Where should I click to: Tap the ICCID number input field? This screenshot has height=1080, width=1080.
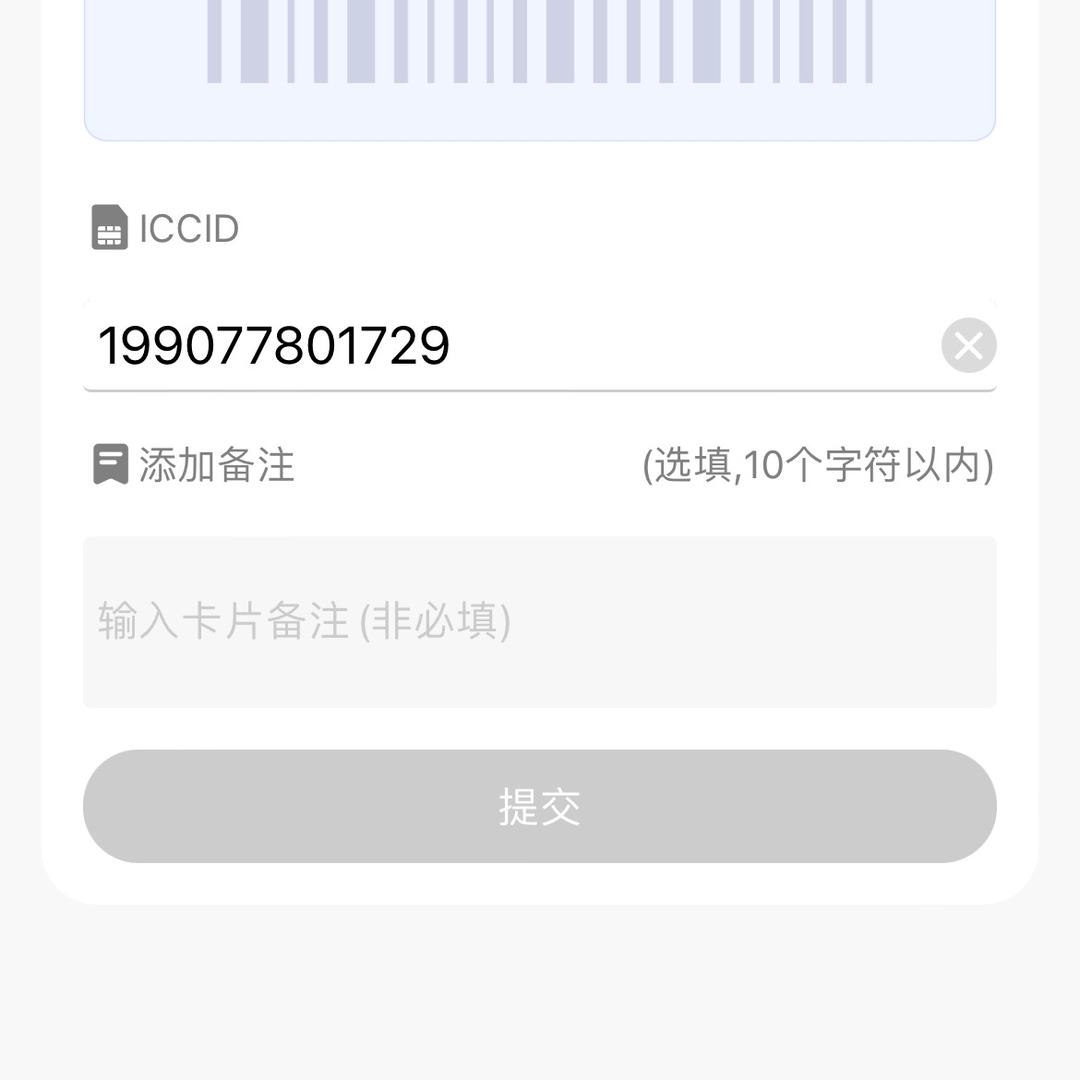point(500,346)
